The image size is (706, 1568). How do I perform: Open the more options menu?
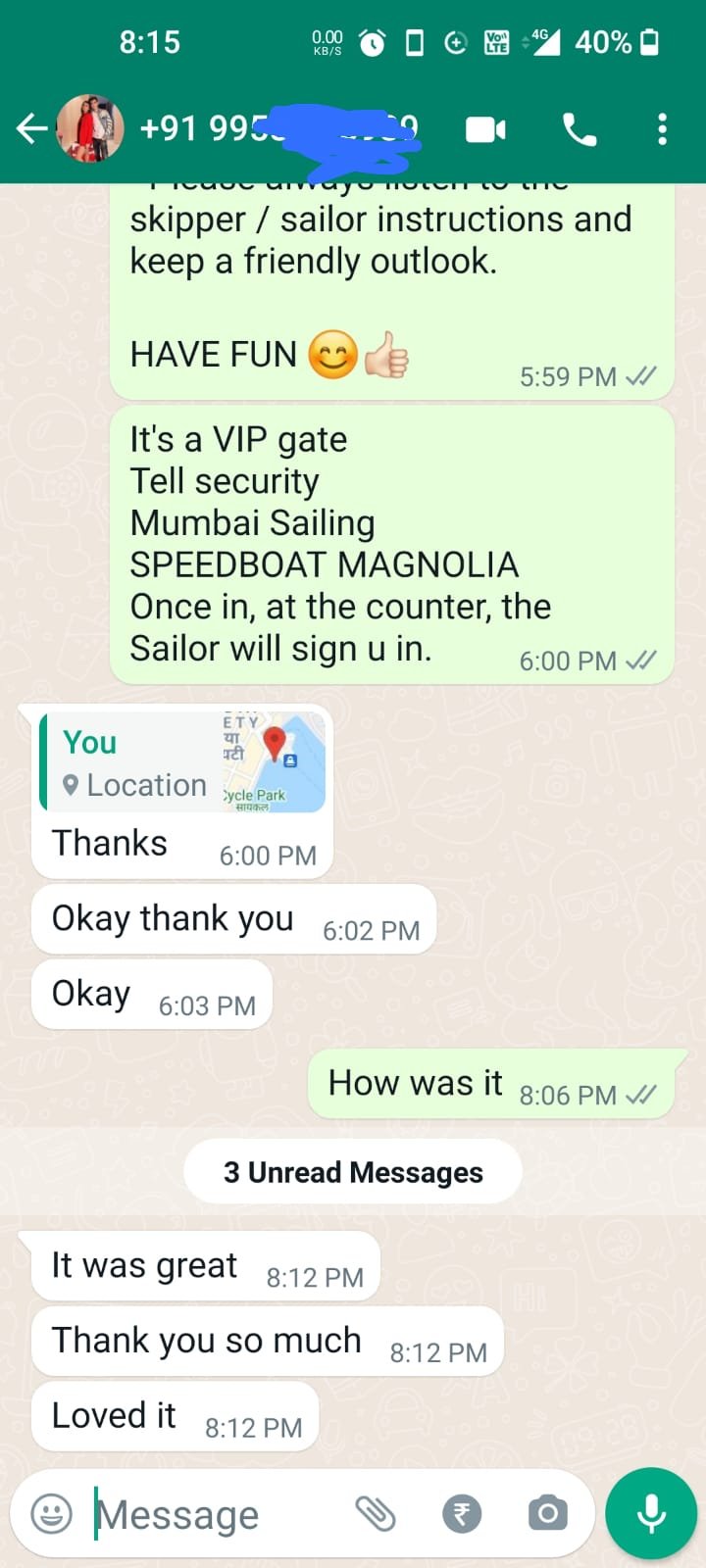[663, 129]
